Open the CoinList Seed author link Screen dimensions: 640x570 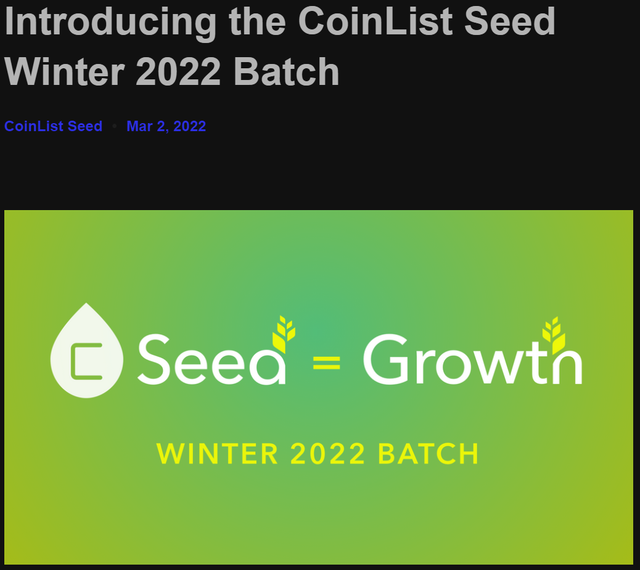click(x=53, y=126)
